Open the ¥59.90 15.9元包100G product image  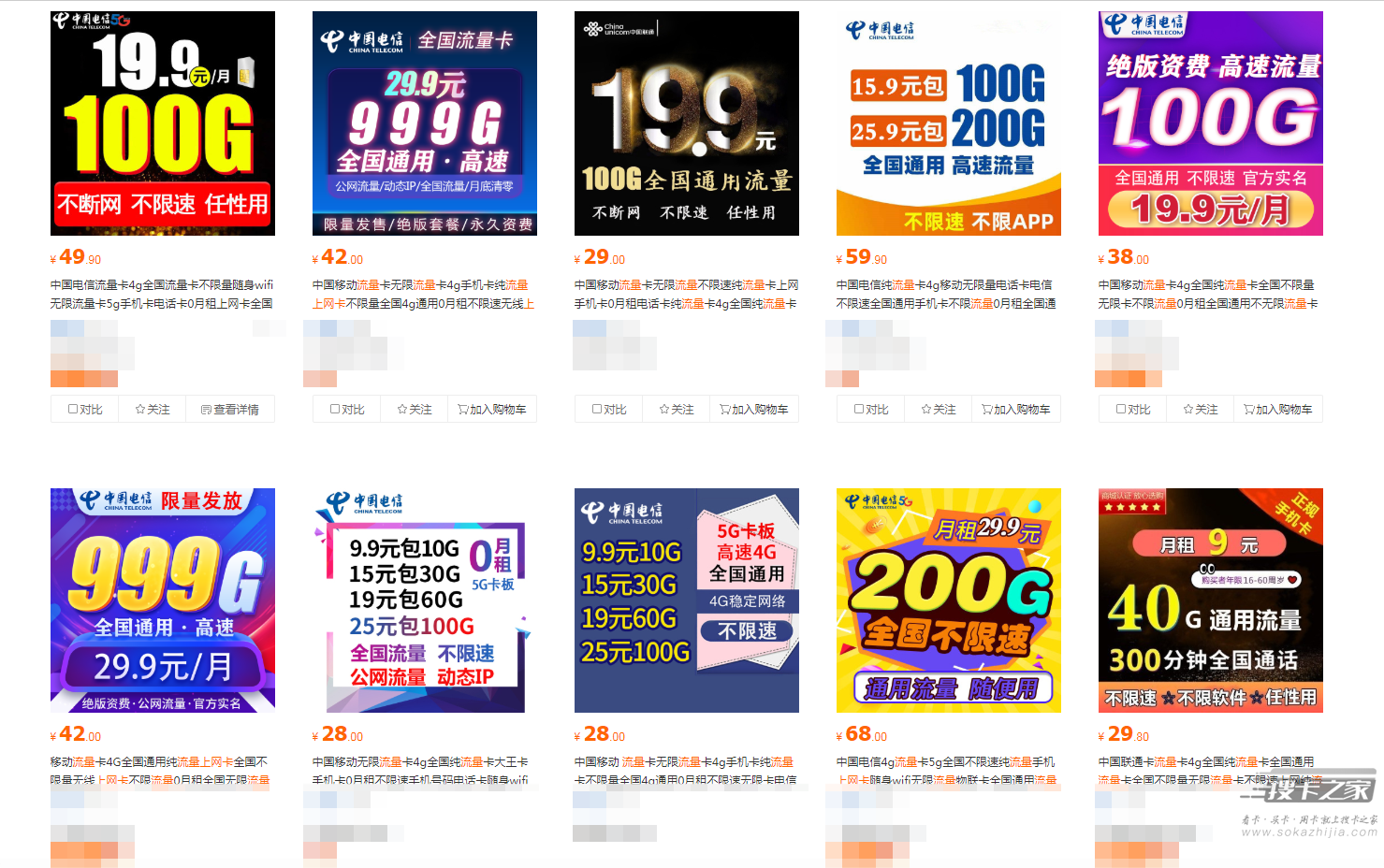tap(948, 123)
